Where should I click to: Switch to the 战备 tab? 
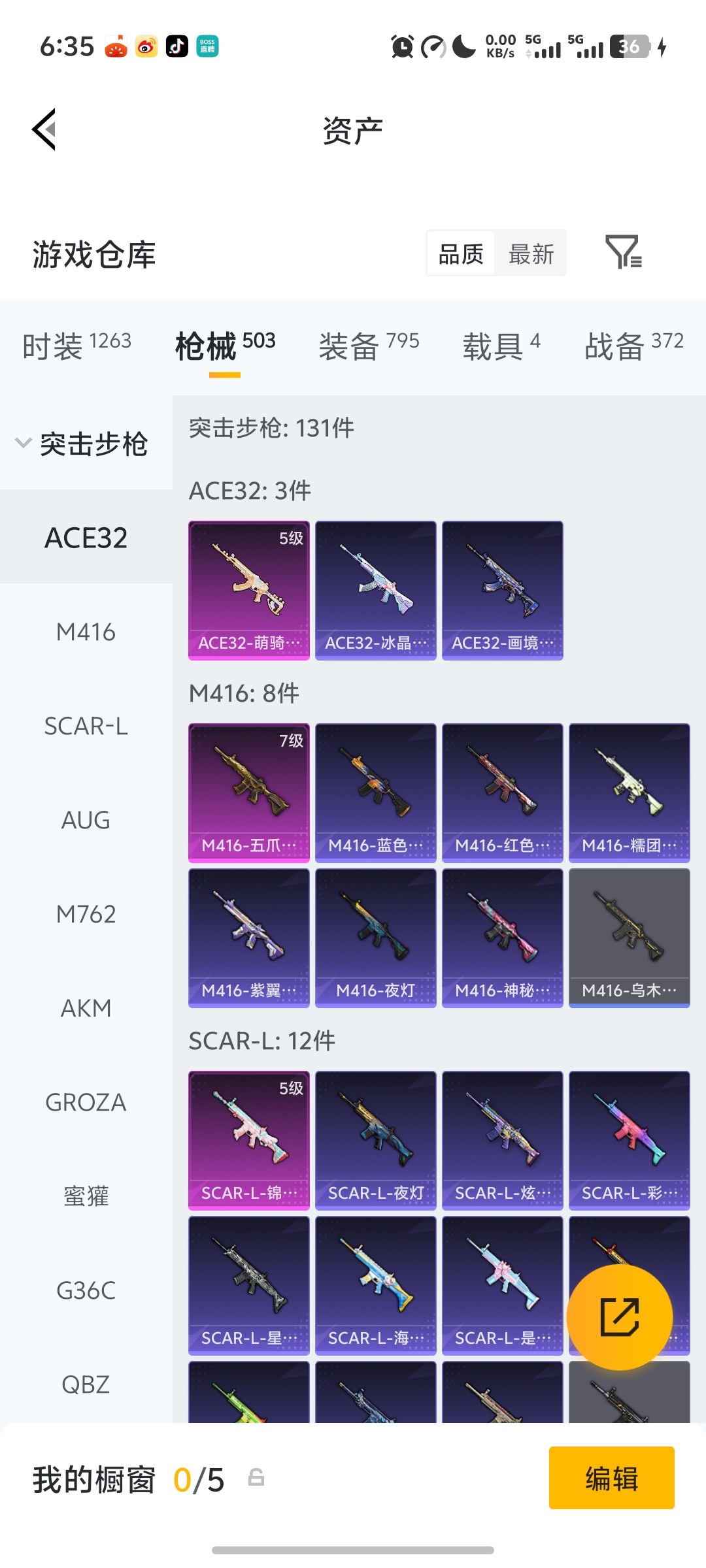point(633,345)
